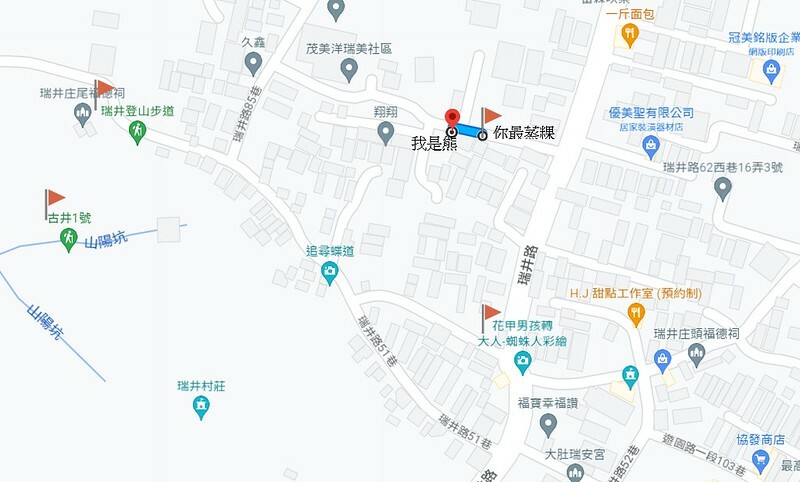This screenshot has height=482, width=800.
Task: Open the 協發商店 shop marker
Action: click(x=760, y=462)
